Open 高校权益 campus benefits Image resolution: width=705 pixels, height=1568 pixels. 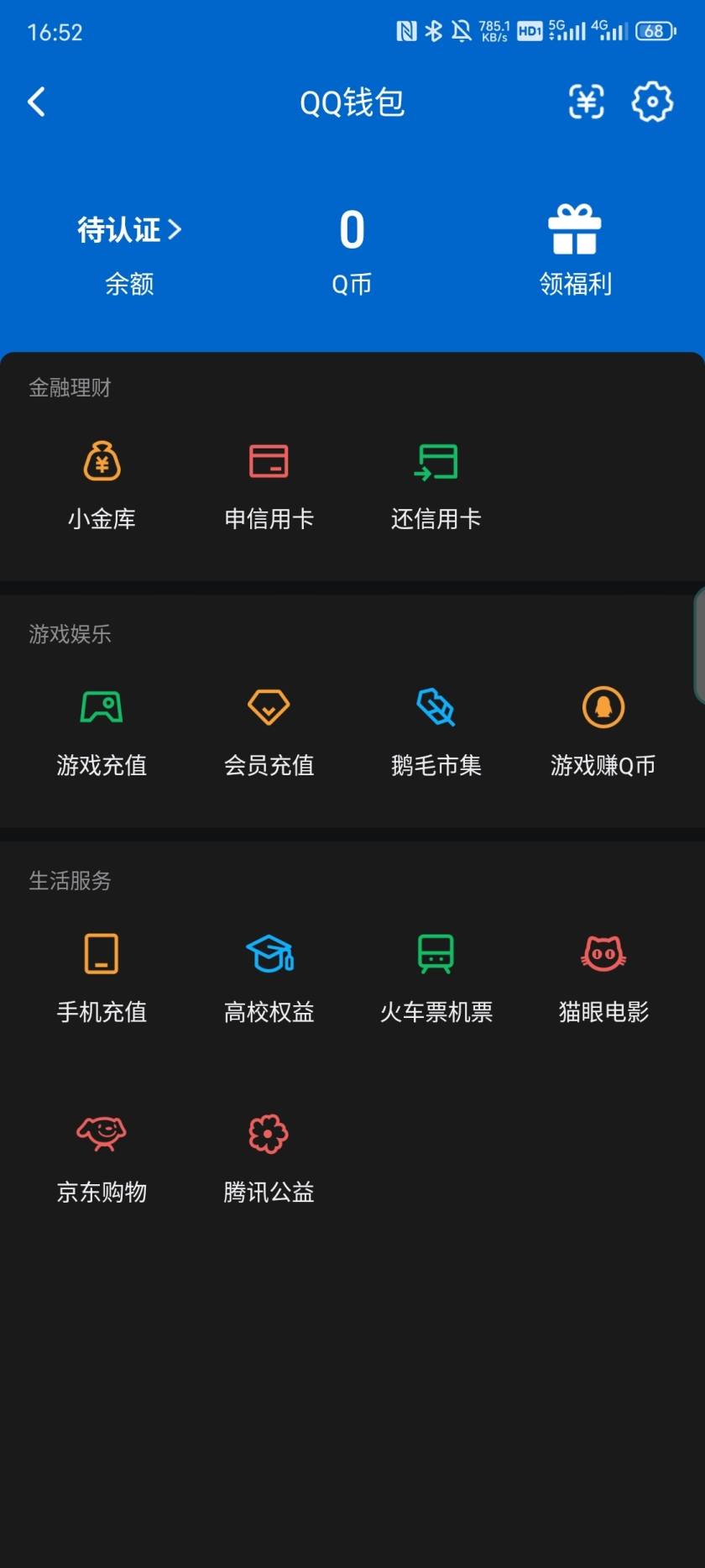(x=269, y=977)
